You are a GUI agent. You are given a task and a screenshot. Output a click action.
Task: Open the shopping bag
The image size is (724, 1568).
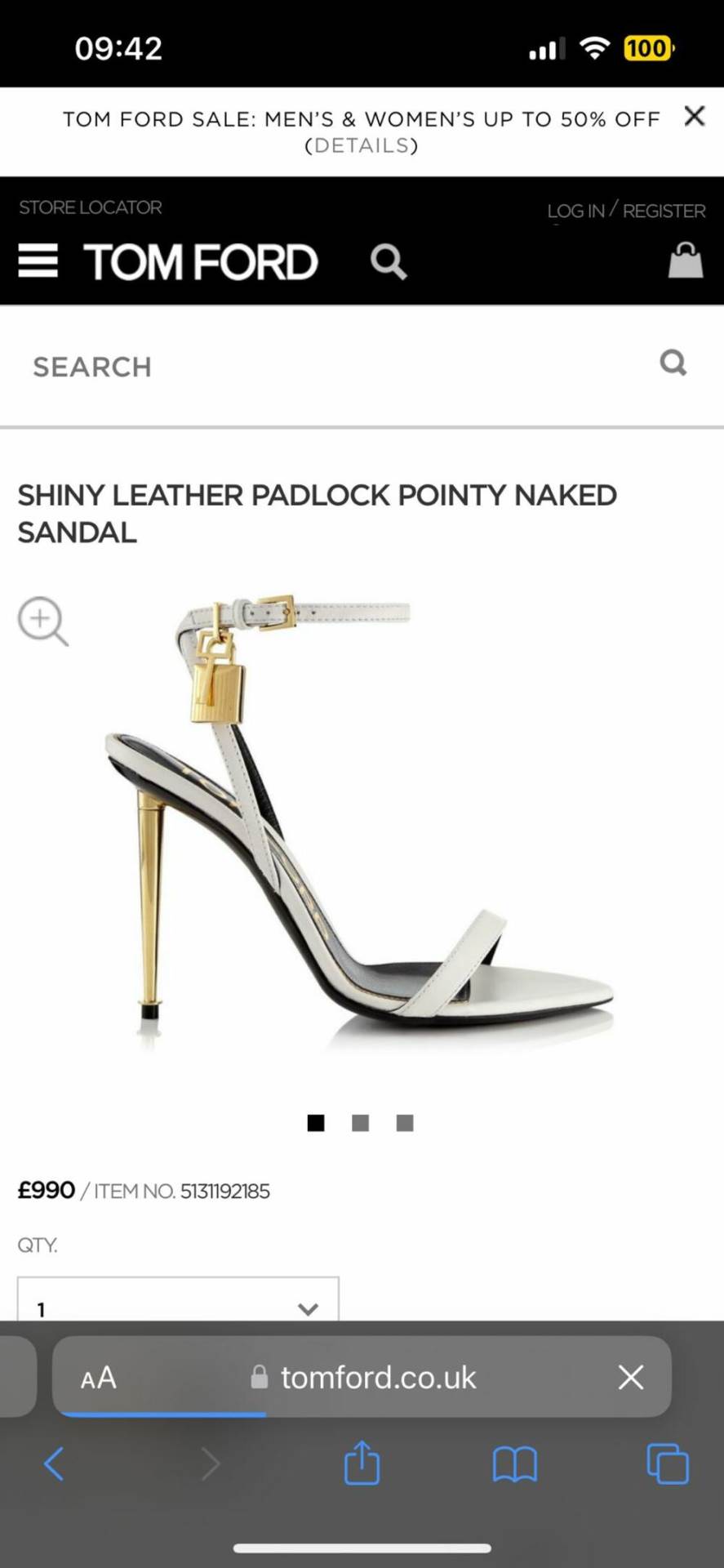[685, 261]
